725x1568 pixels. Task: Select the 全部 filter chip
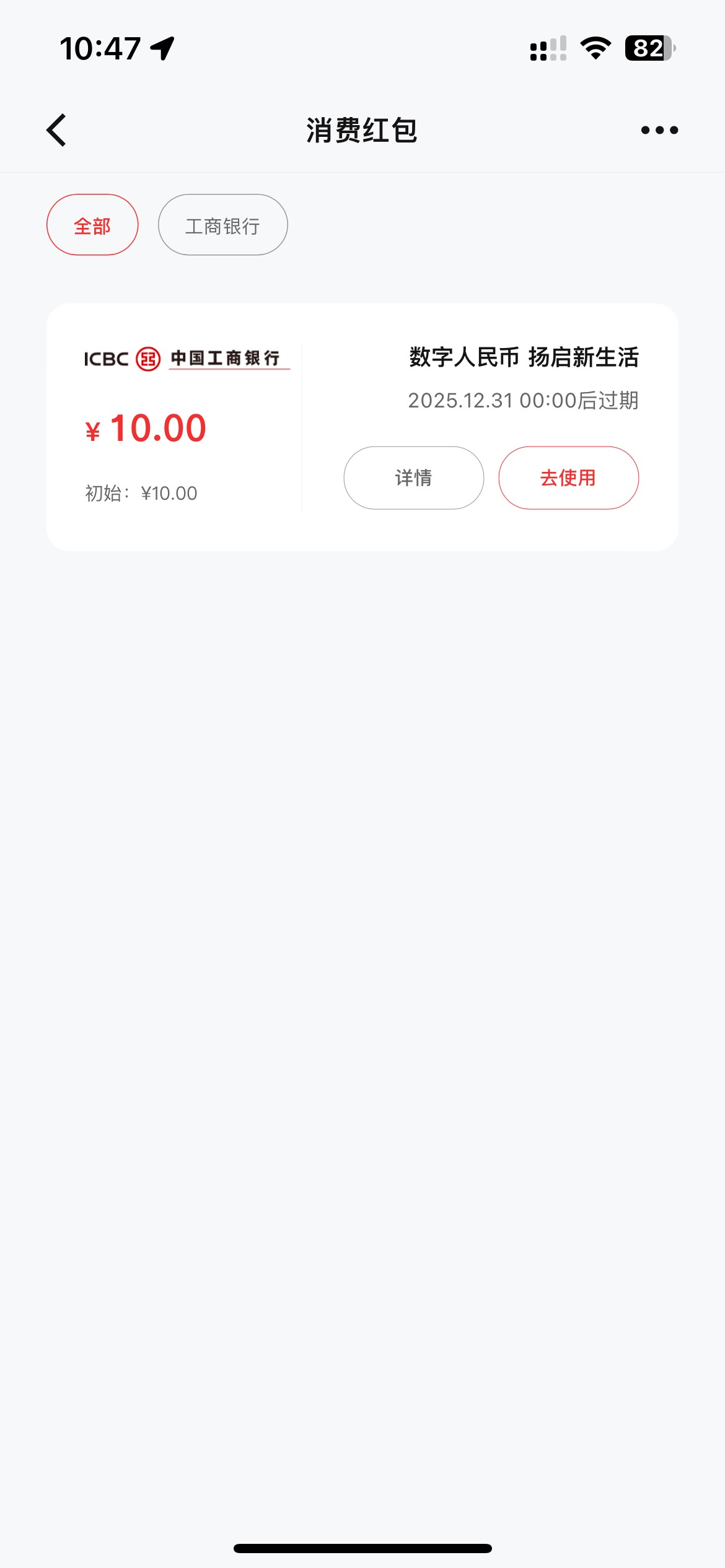click(x=92, y=225)
